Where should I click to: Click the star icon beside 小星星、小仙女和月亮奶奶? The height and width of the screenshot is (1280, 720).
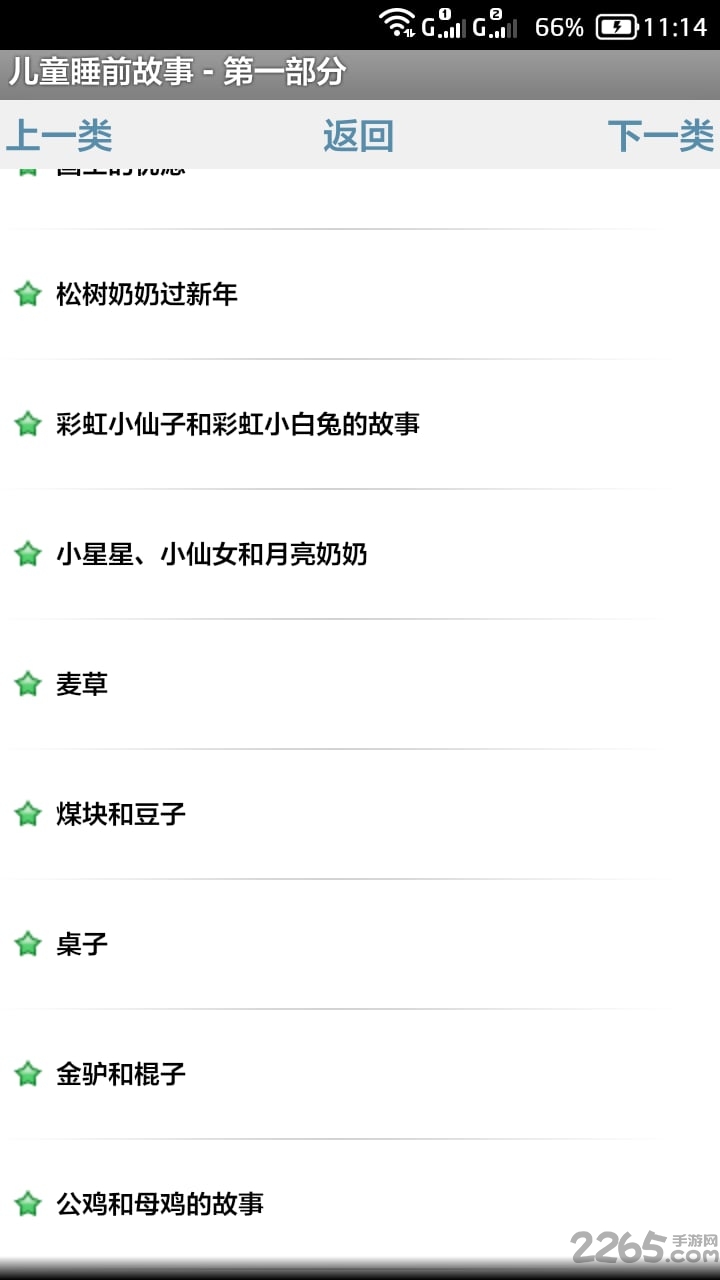coord(27,554)
